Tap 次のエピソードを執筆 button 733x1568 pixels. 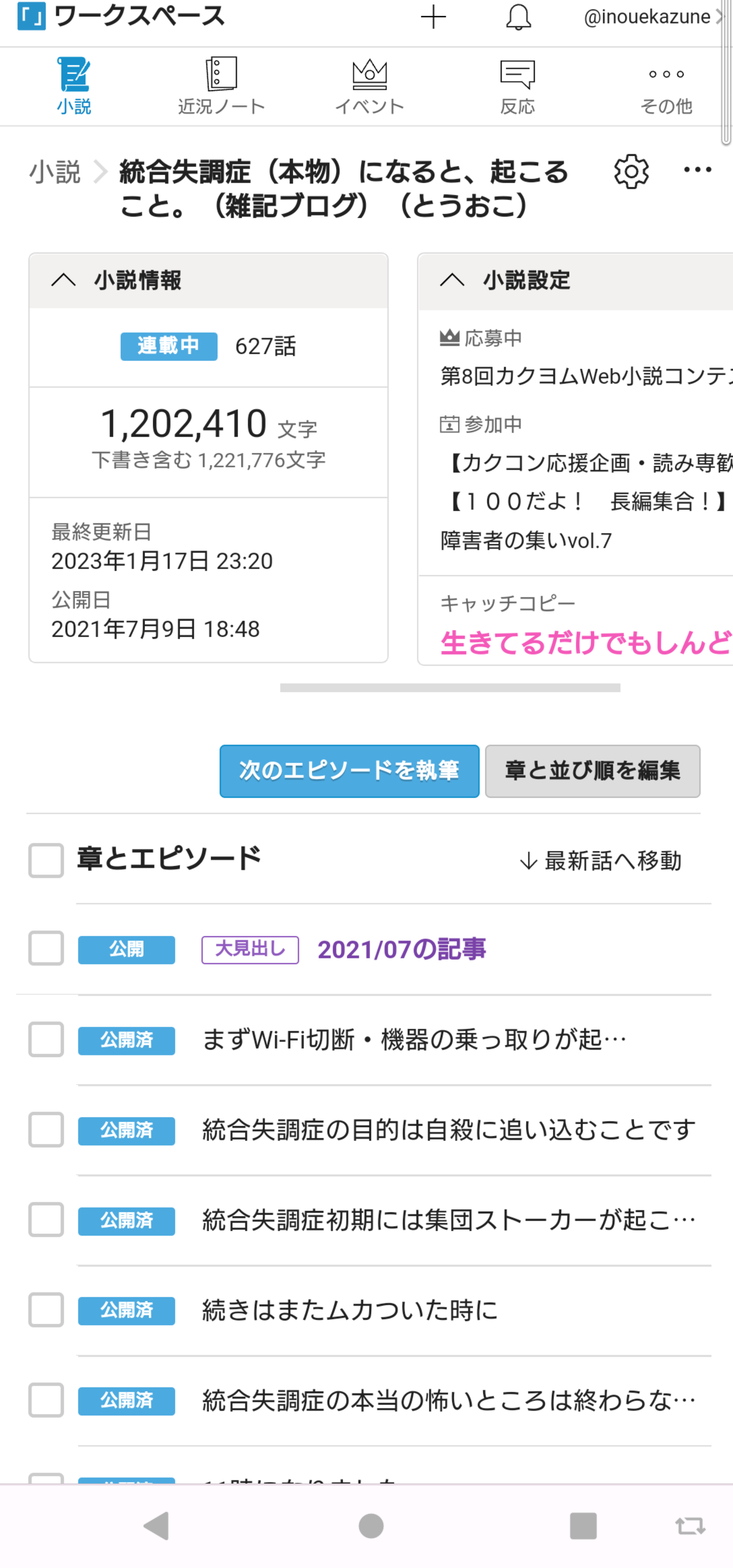[349, 771]
